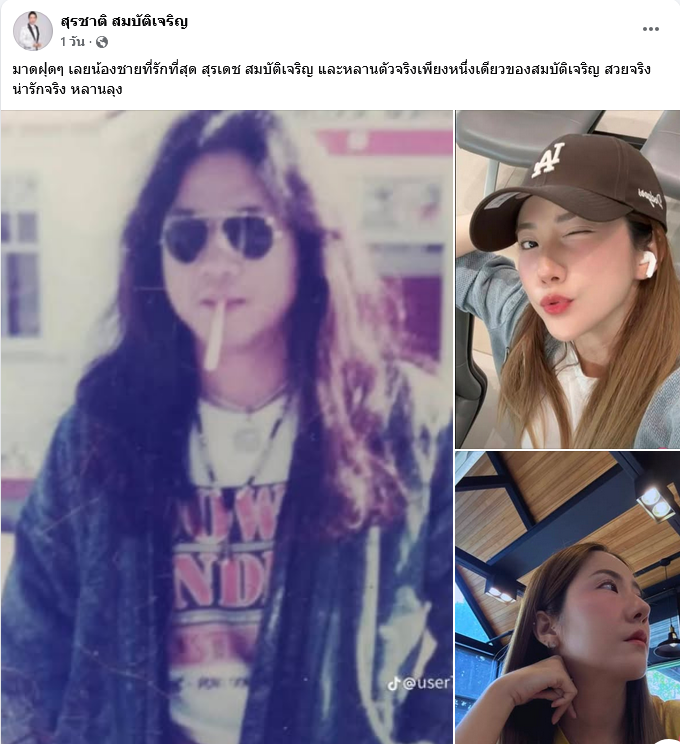Viewport: 680px width, 744px height.
Task: Open the photo of the woman in the brown cap
Action: (567, 279)
